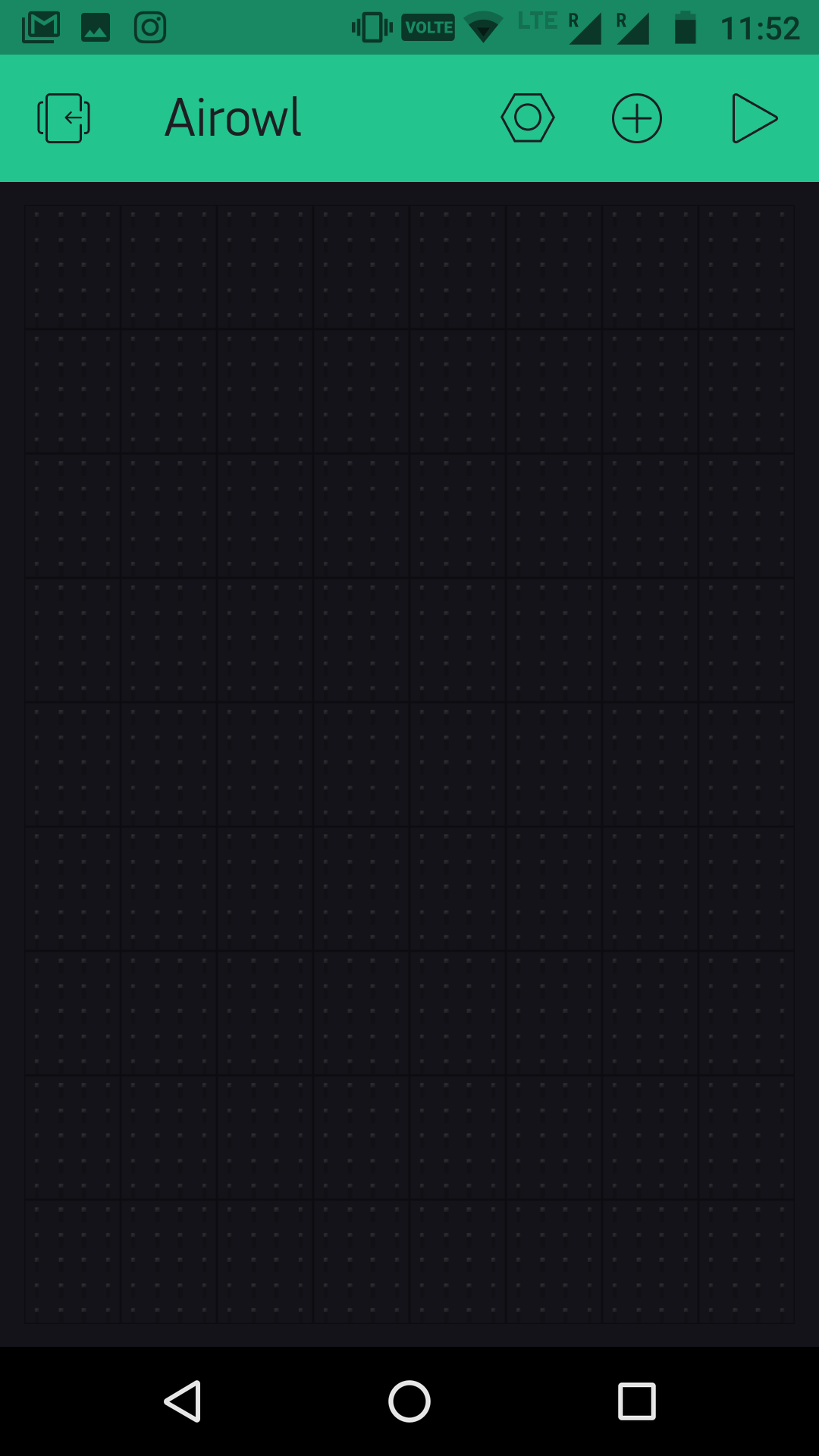This screenshot has height=1456, width=819.
Task: Exit the Airowl project
Action: 64,118
